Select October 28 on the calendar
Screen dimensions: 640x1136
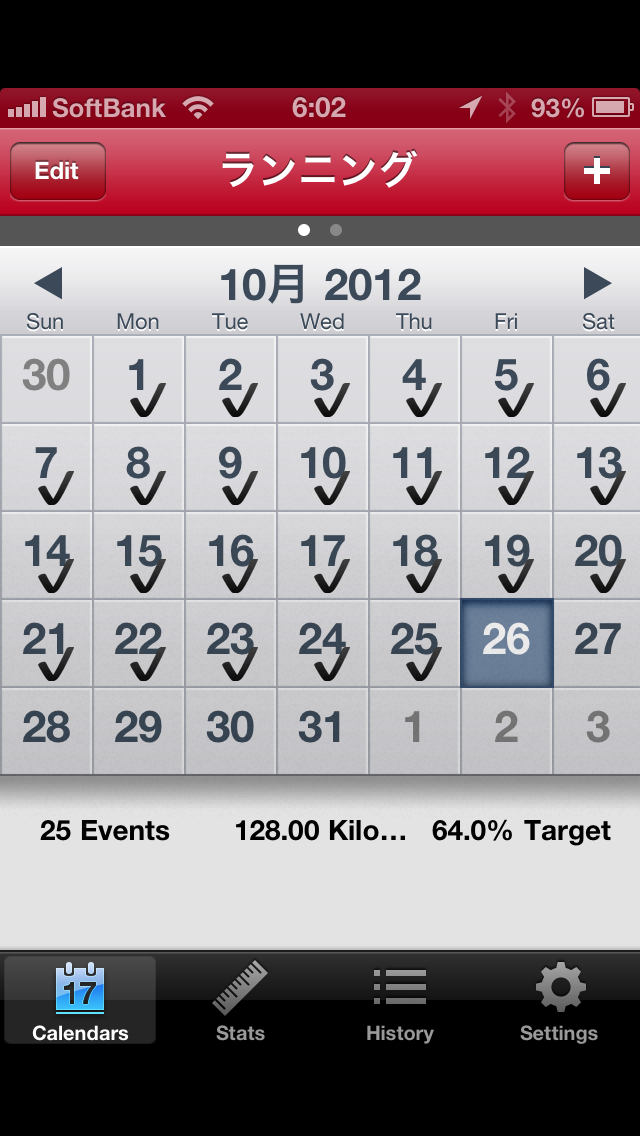coord(46,731)
